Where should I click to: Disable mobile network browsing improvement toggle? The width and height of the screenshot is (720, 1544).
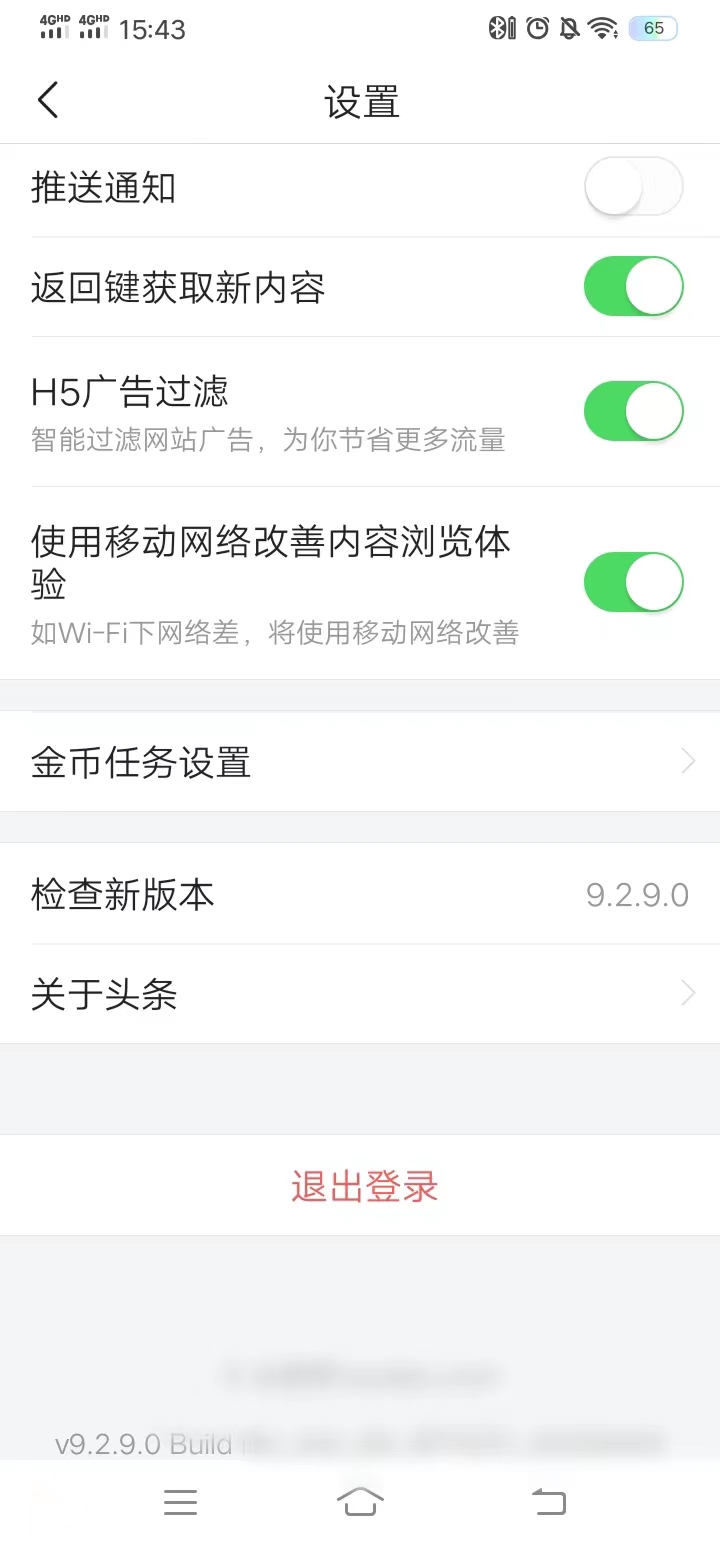tap(633, 581)
